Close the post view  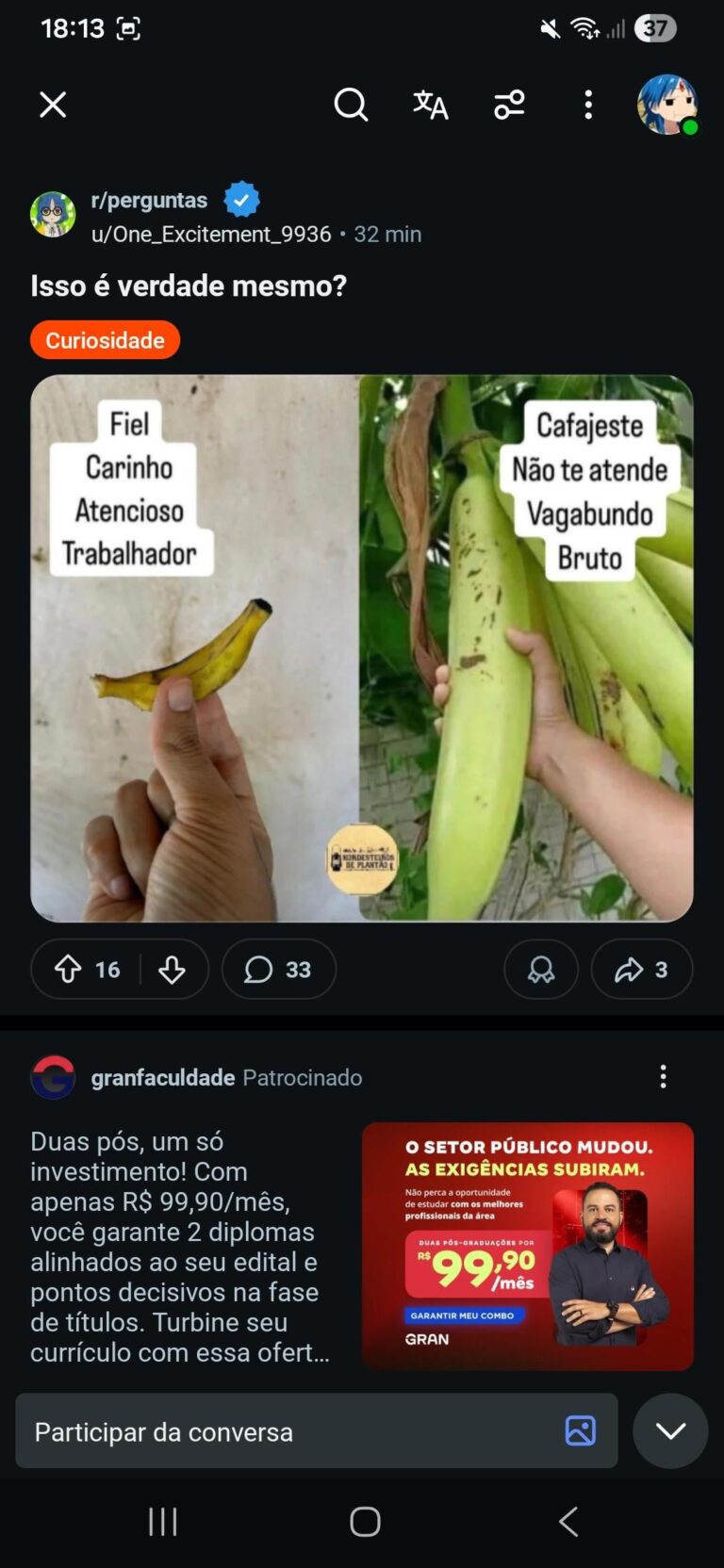(53, 105)
